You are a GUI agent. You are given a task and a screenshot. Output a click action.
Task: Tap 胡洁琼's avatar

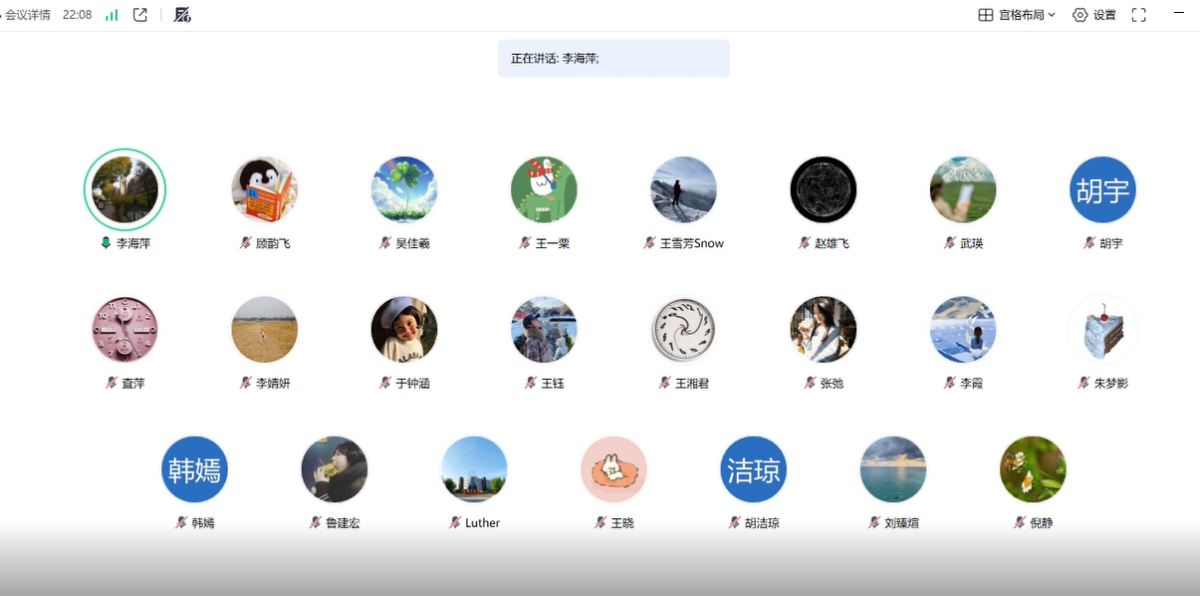753,469
